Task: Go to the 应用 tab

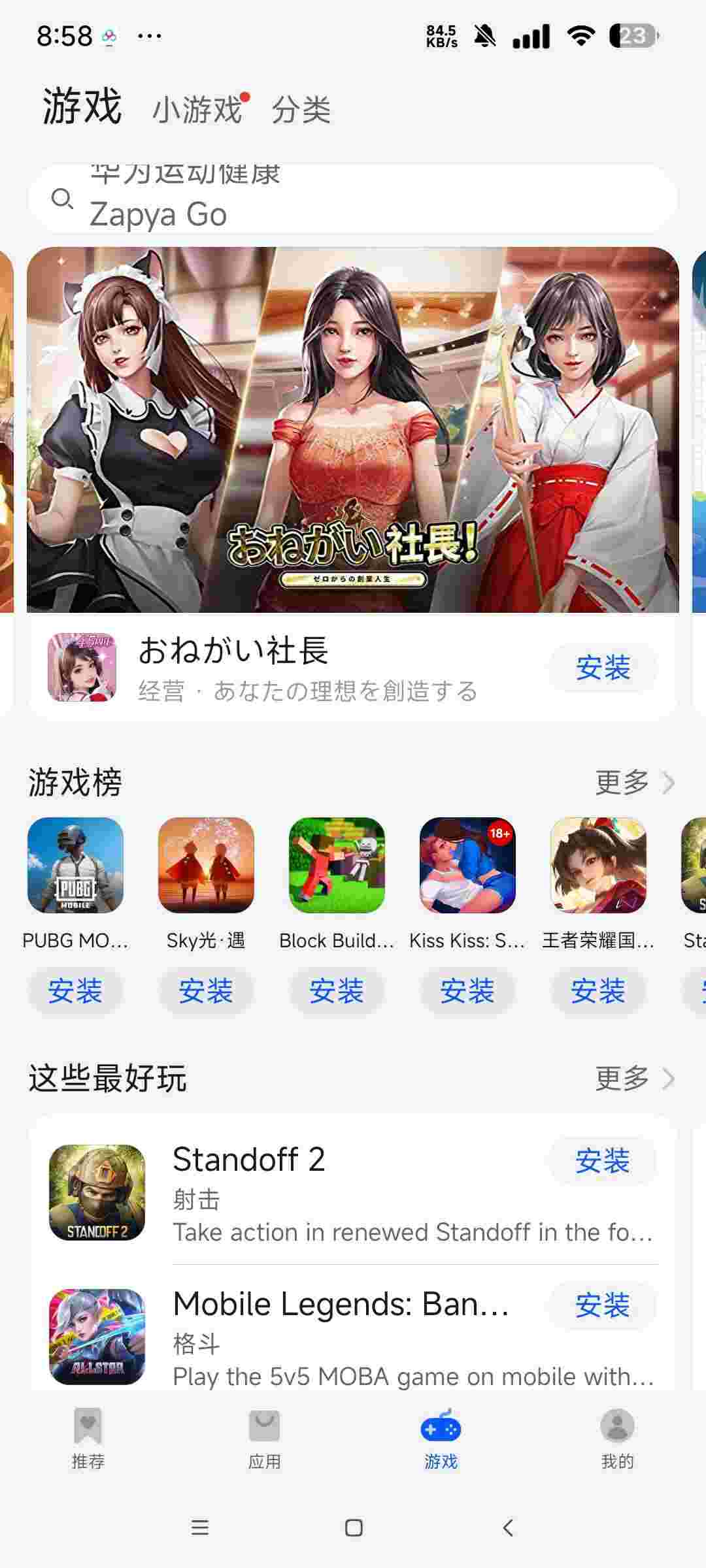Action: click(x=265, y=1437)
